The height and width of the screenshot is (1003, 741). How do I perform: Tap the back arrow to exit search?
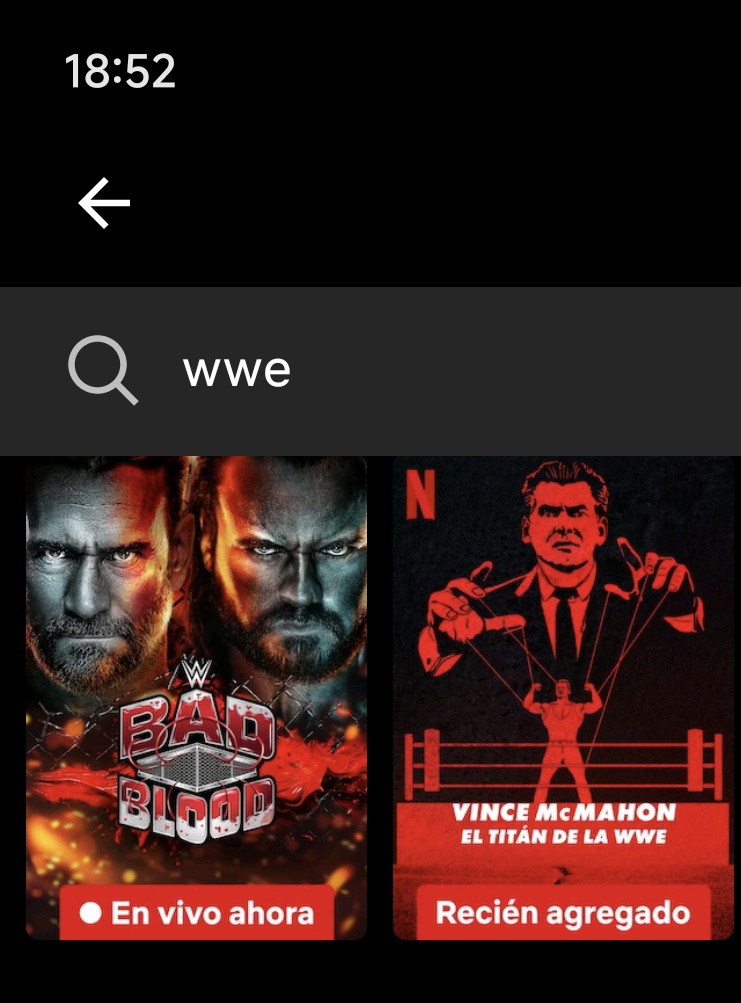102,202
